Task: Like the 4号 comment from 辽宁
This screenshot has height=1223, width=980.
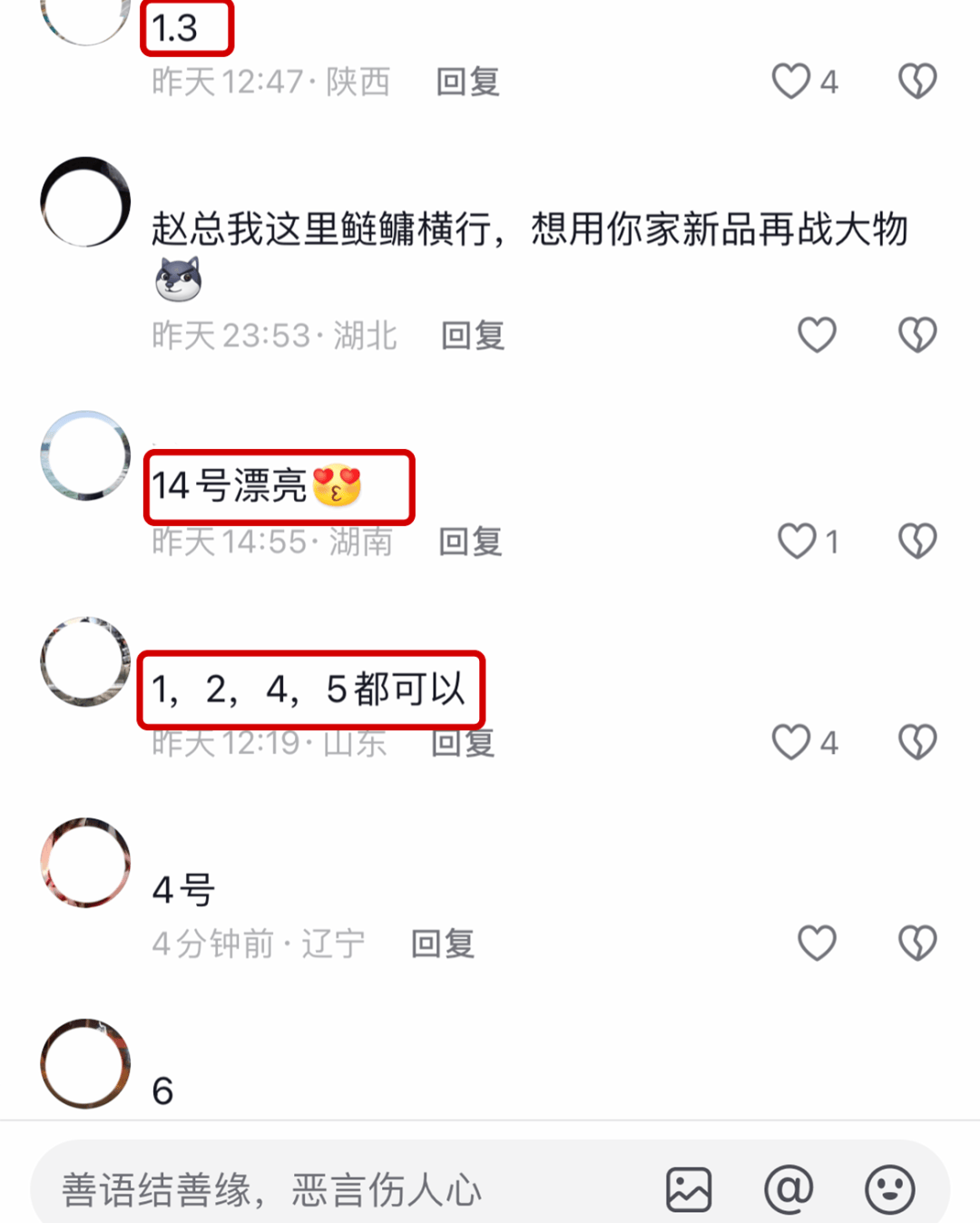Action: [x=817, y=944]
